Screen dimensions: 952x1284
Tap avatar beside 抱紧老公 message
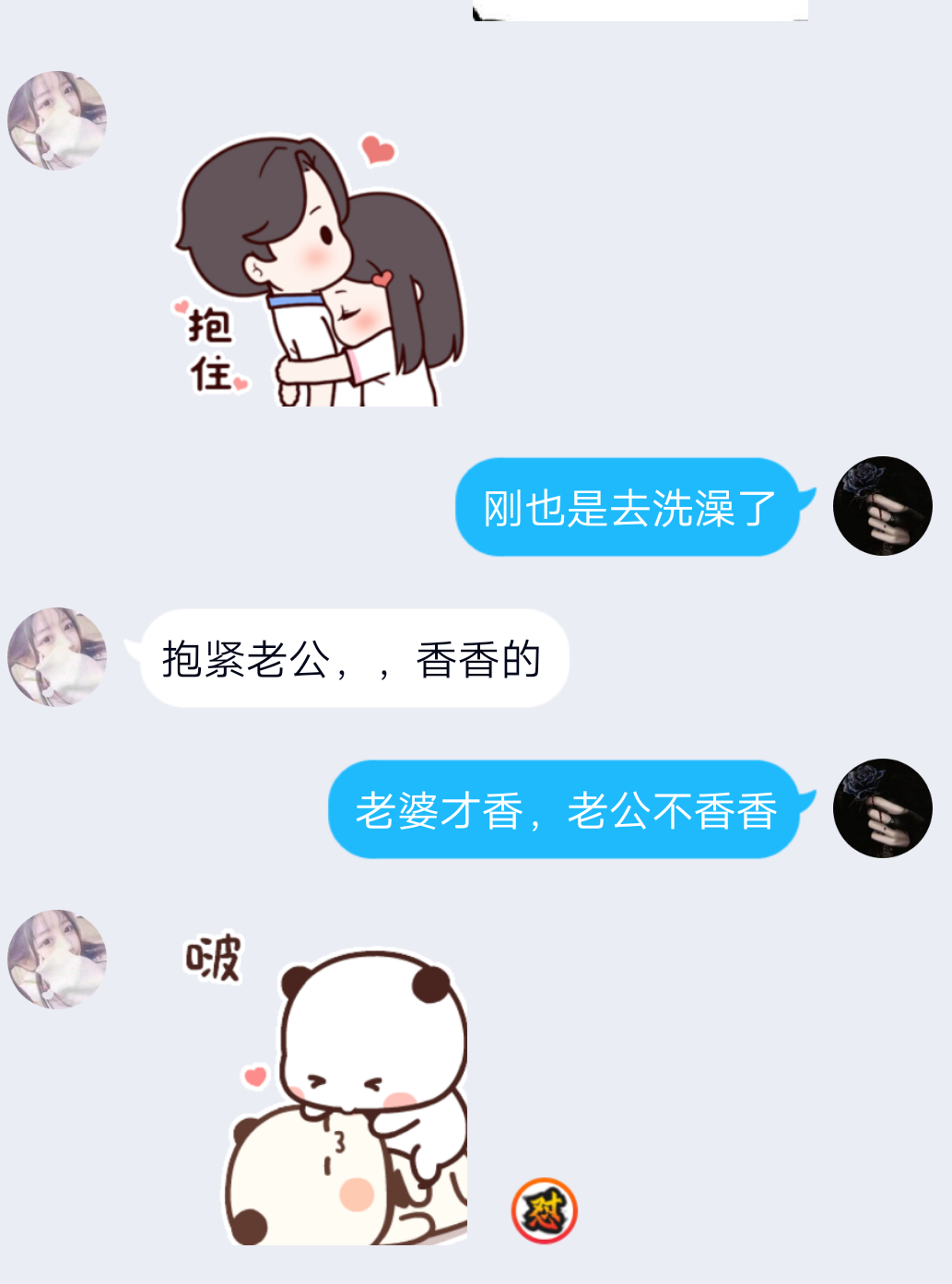(x=57, y=657)
